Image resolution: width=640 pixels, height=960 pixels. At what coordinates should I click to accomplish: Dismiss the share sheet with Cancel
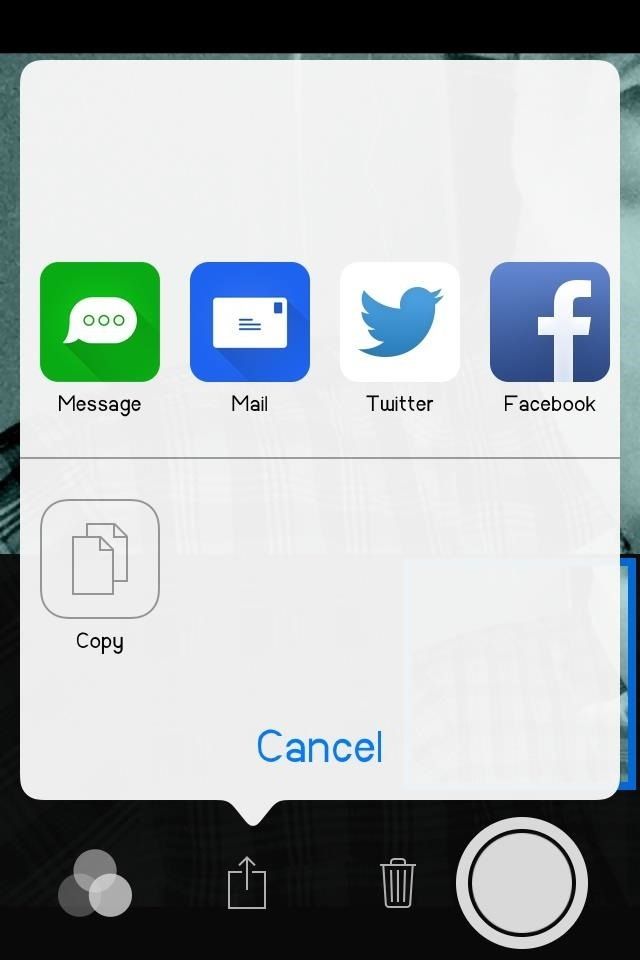[x=320, y=747]
